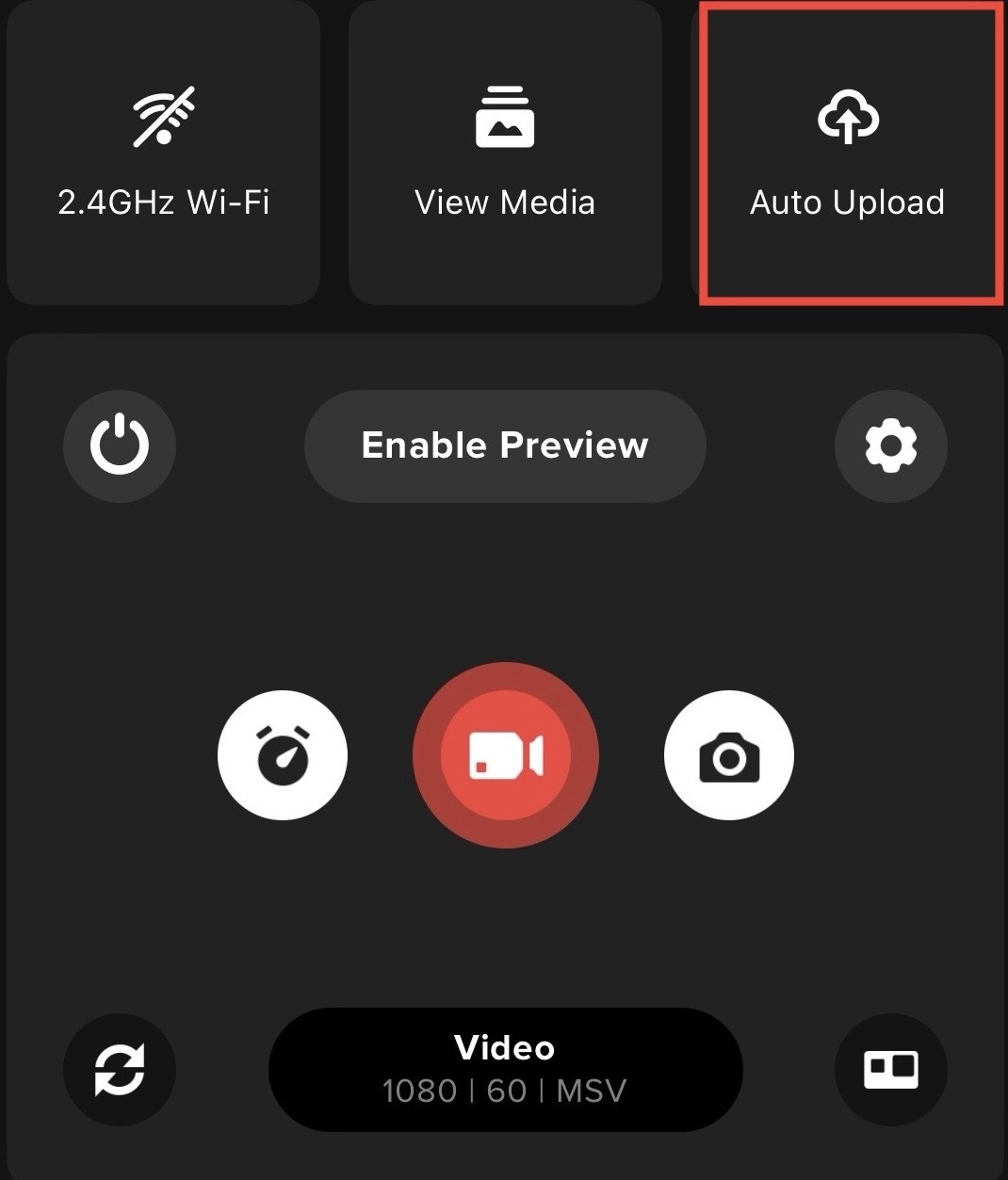The width and height of the screenshot is (1008, 1180).
Task: Tap the View Media stacked photos icon
Action: 505,117
